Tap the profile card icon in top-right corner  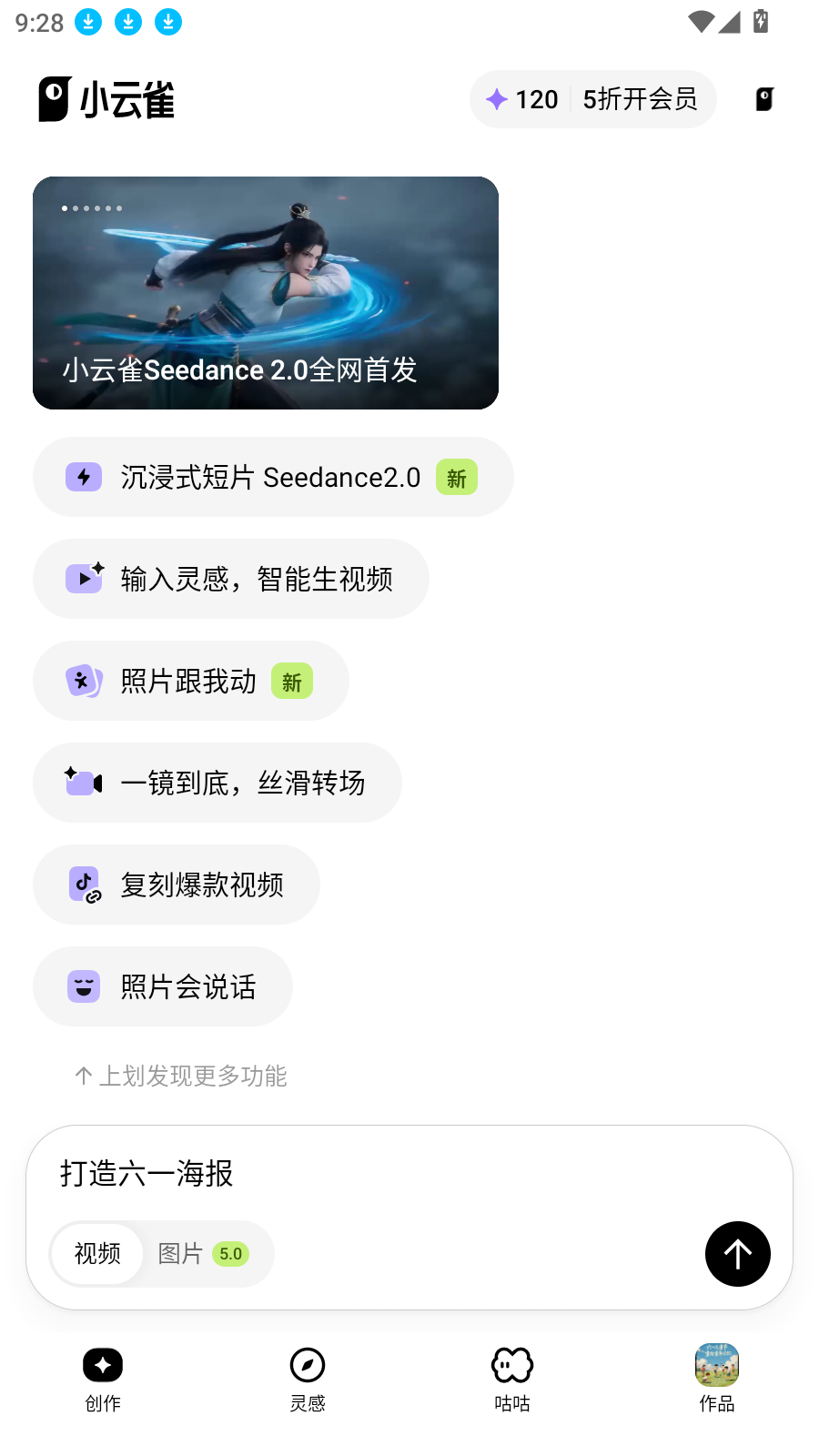(x=764, y=98)
